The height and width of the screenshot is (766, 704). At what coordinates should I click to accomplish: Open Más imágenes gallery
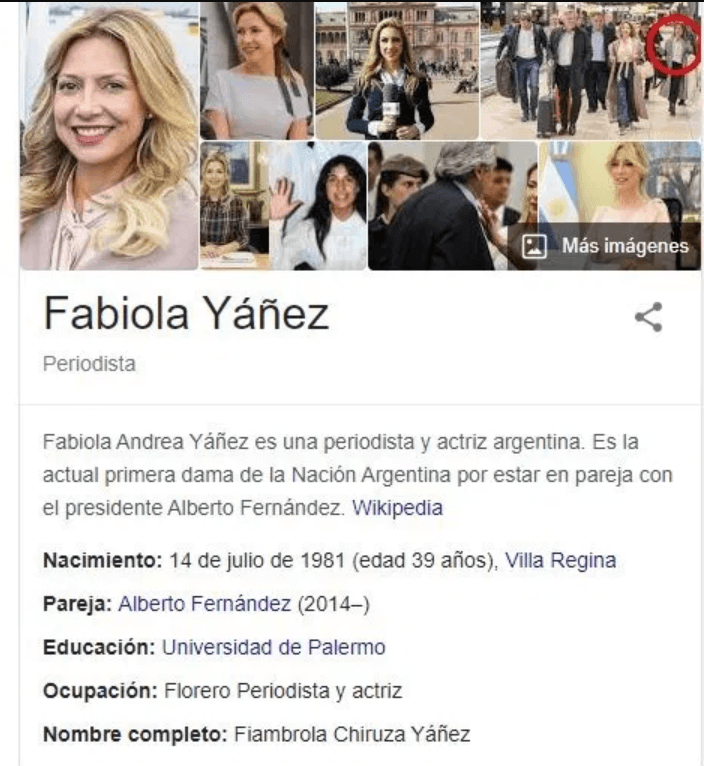pos(606,246)
